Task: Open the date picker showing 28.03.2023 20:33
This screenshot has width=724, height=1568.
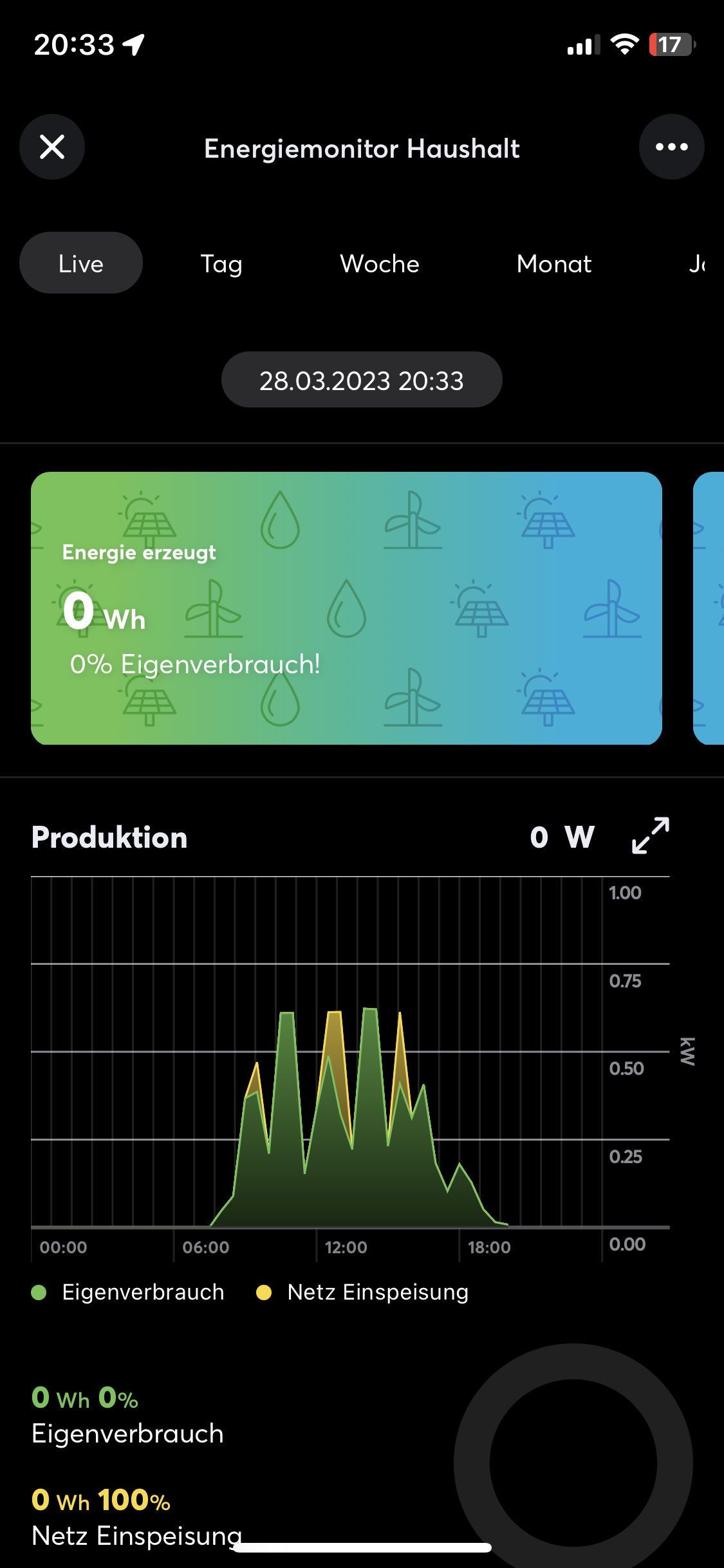Action: (x=362, y=380)
